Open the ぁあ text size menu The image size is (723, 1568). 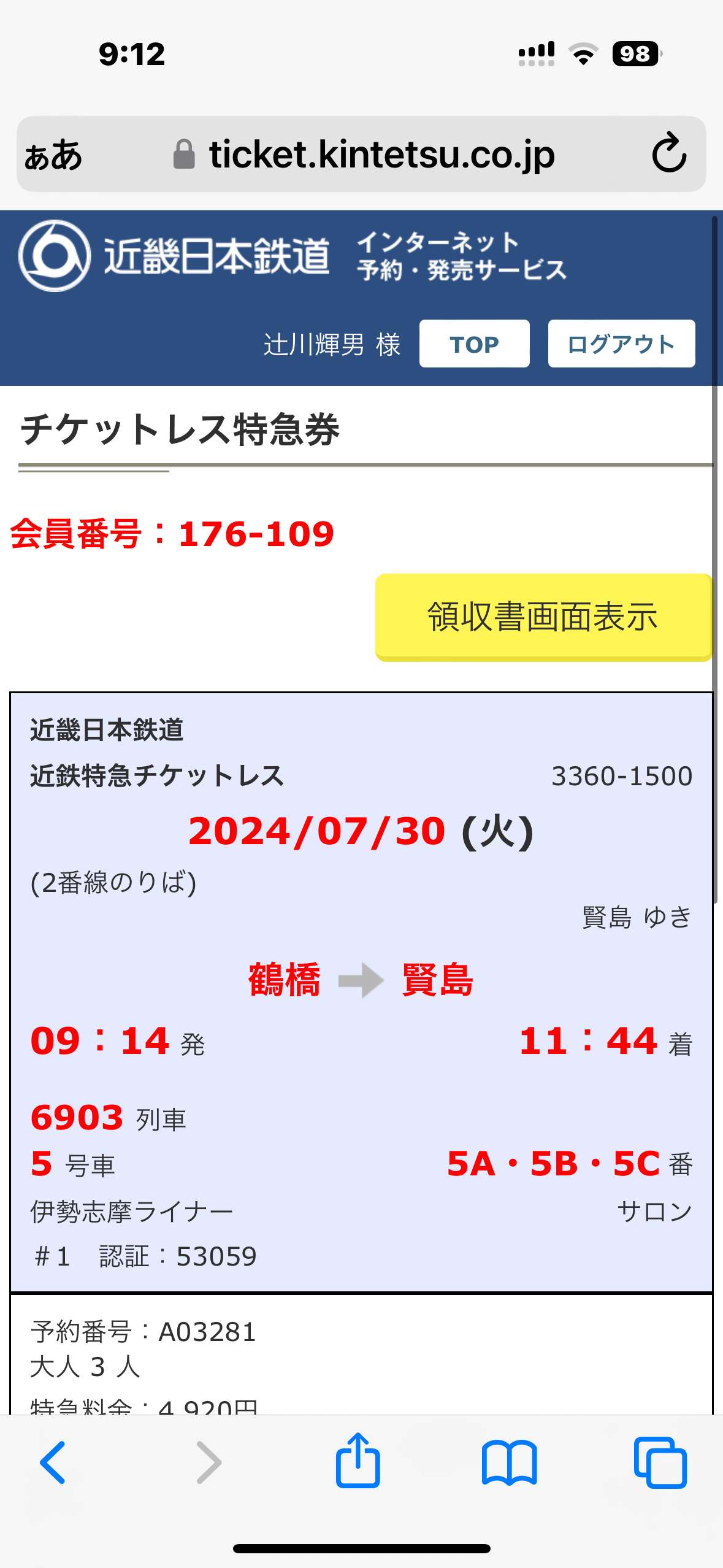point(53,155)
